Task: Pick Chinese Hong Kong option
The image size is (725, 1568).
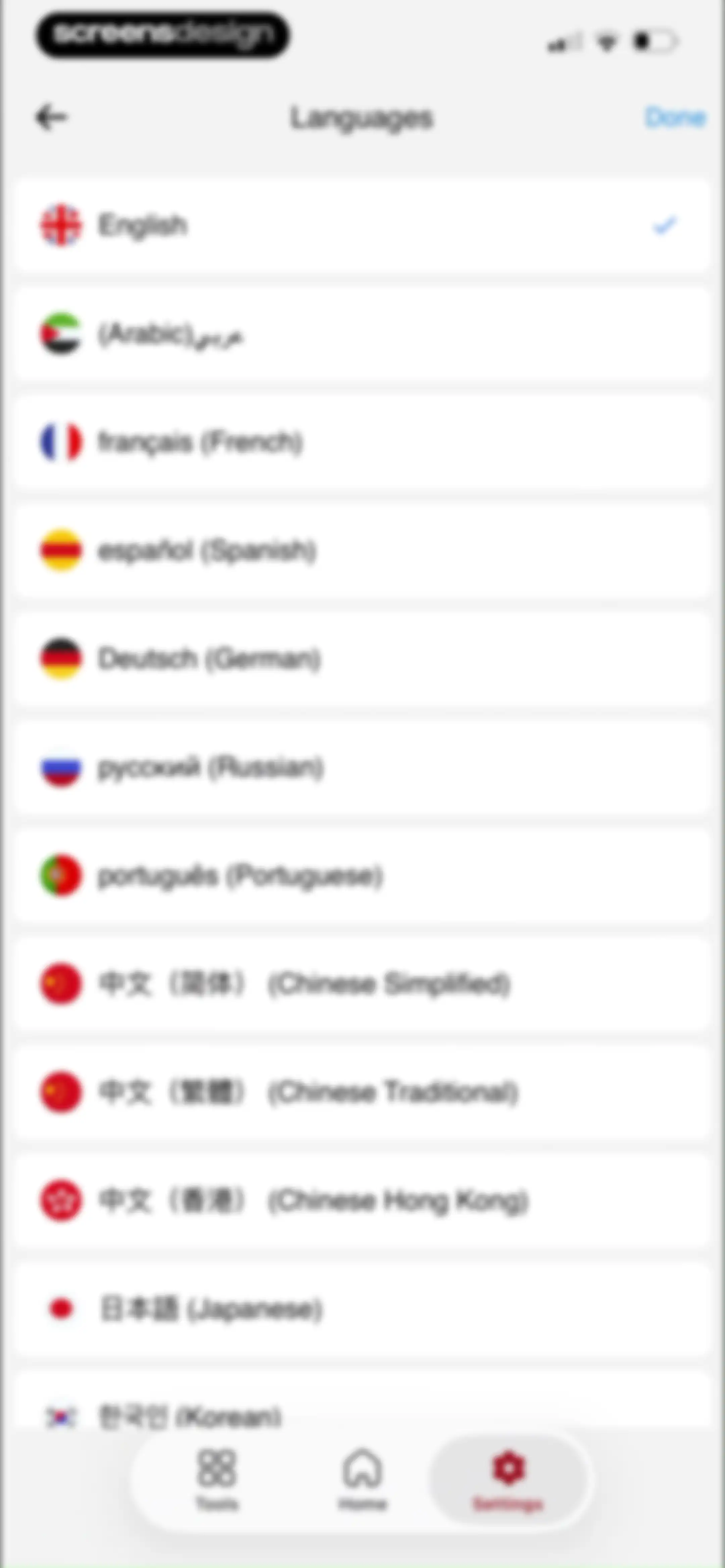Action: [x=362, y=1200]
